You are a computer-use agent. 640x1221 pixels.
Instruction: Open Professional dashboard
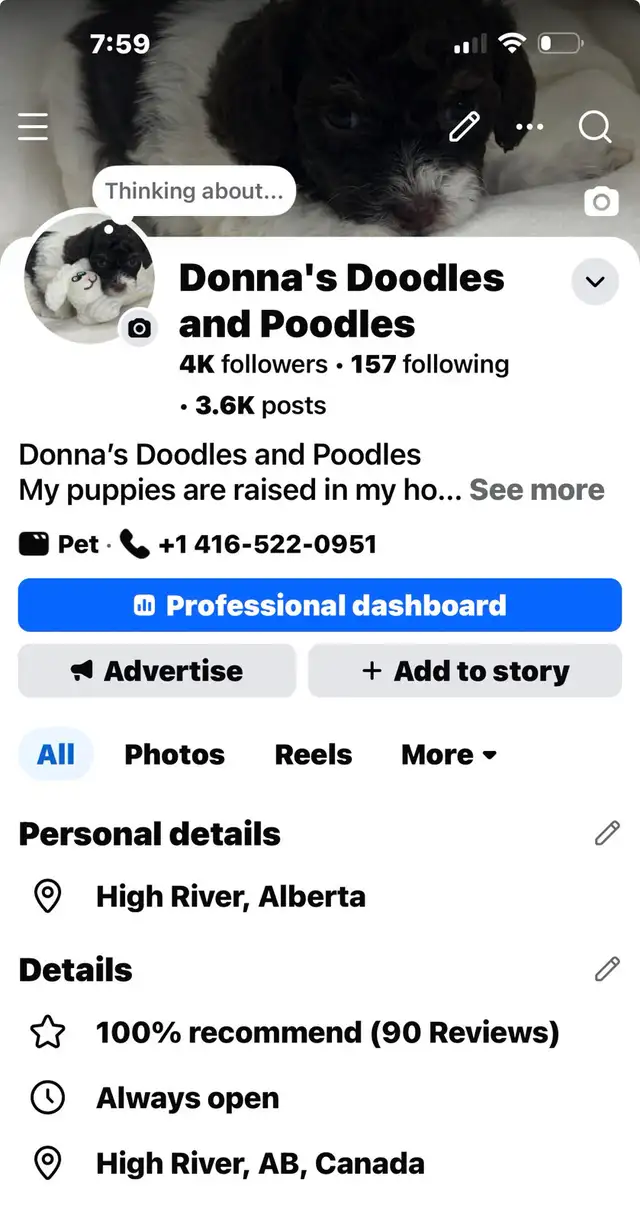[320, 606]
